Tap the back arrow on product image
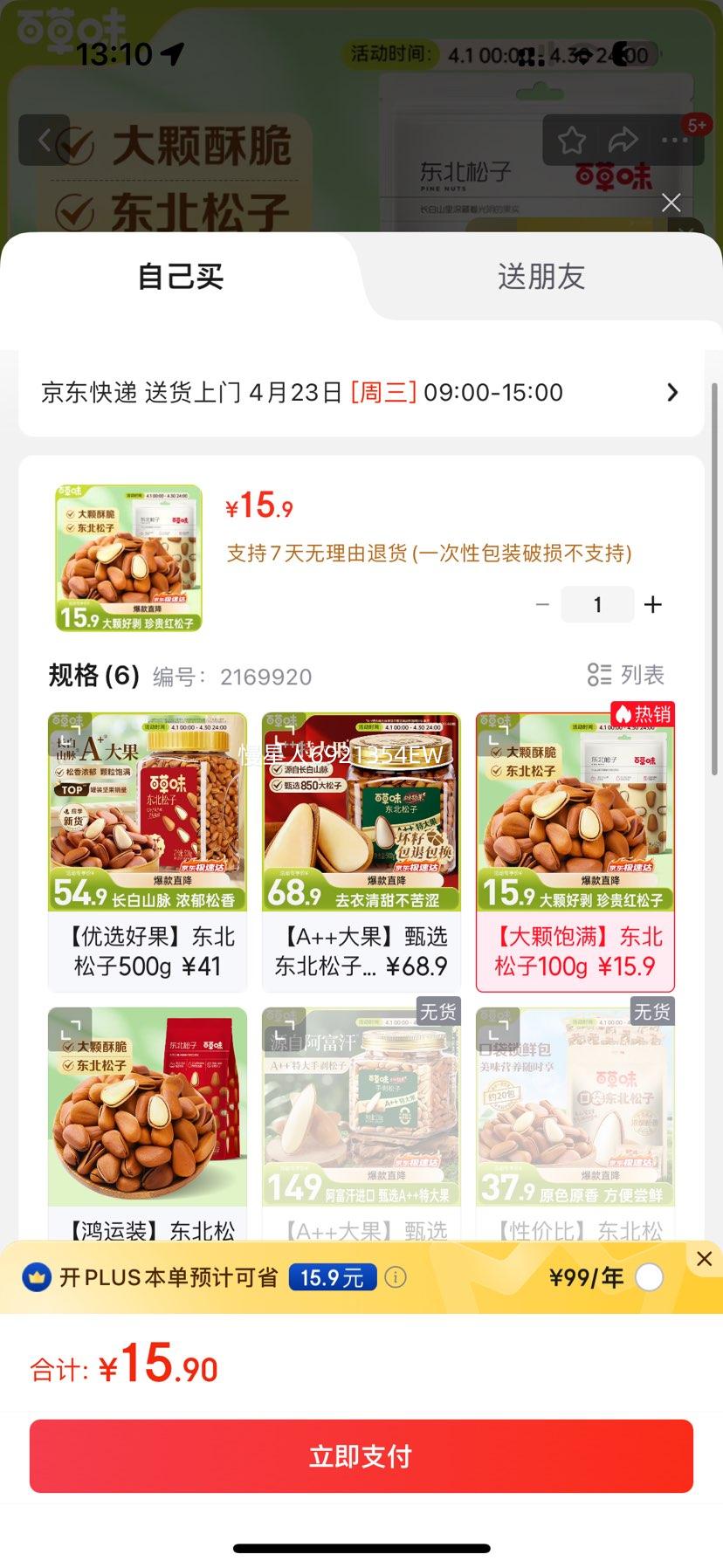 click(x=45, y=139)
